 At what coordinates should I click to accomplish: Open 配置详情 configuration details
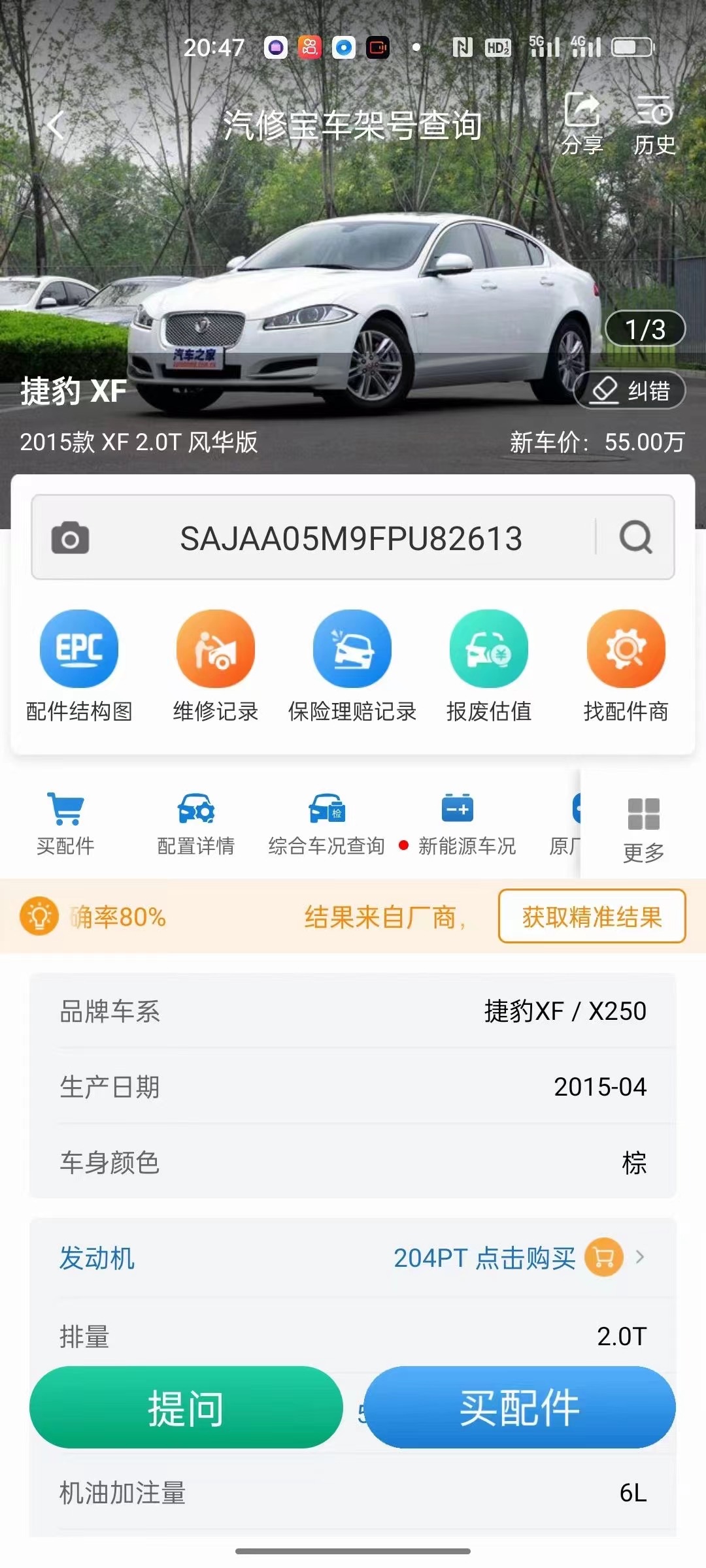[196, 823]
